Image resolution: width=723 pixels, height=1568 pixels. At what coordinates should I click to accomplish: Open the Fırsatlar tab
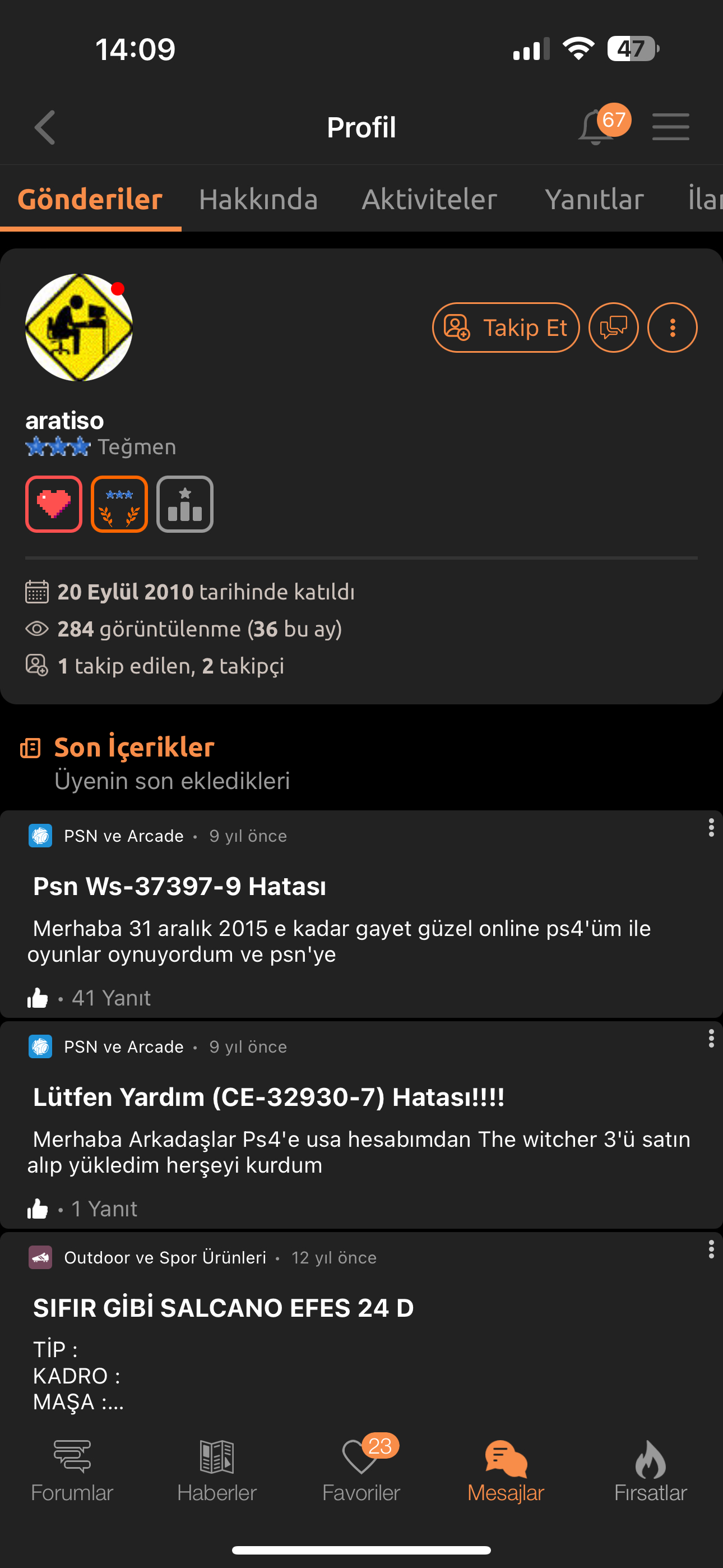click(651, 1470)
